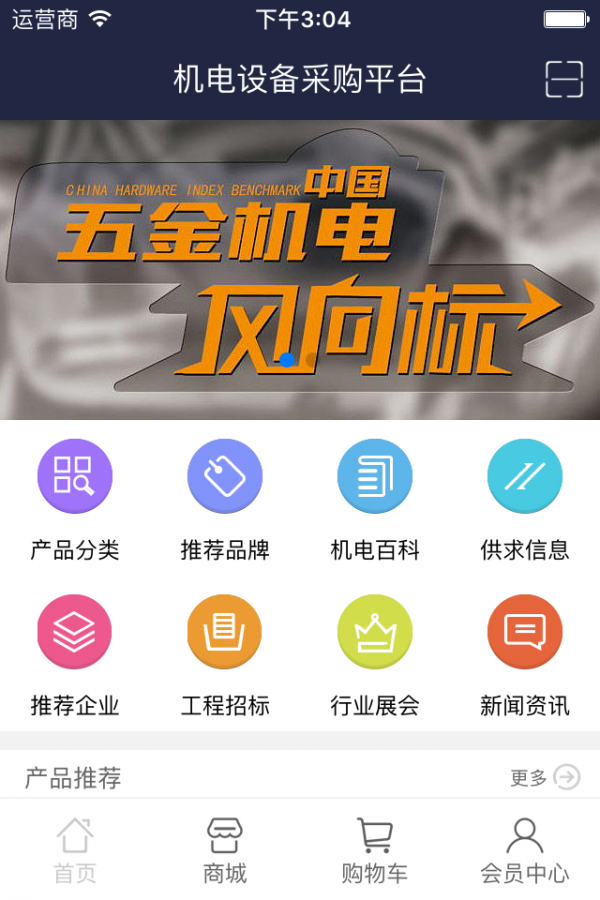
Task: Open the 购物车 tab
Action: [375, 850]
